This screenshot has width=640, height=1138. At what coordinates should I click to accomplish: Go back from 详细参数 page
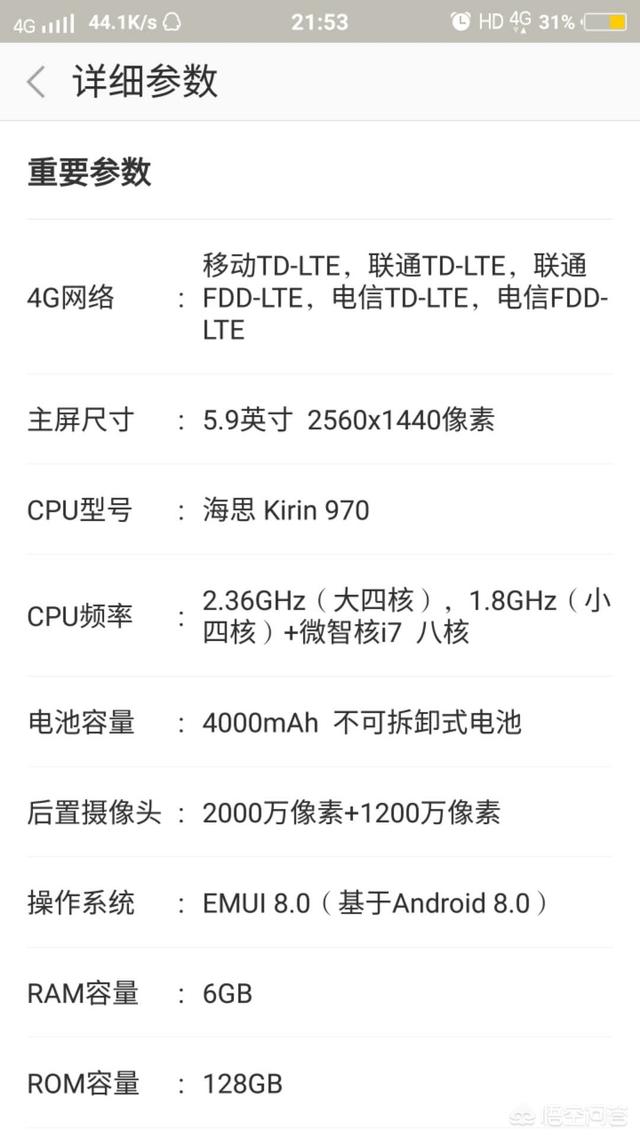[x=36, y=81]
